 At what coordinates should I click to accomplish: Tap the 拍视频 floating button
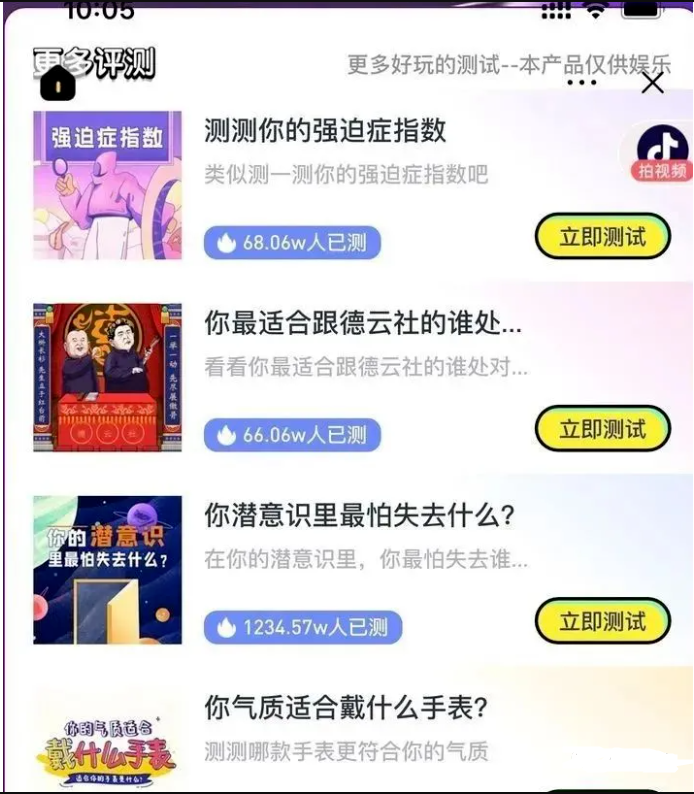pyautogui.click(x=662, y=155)
